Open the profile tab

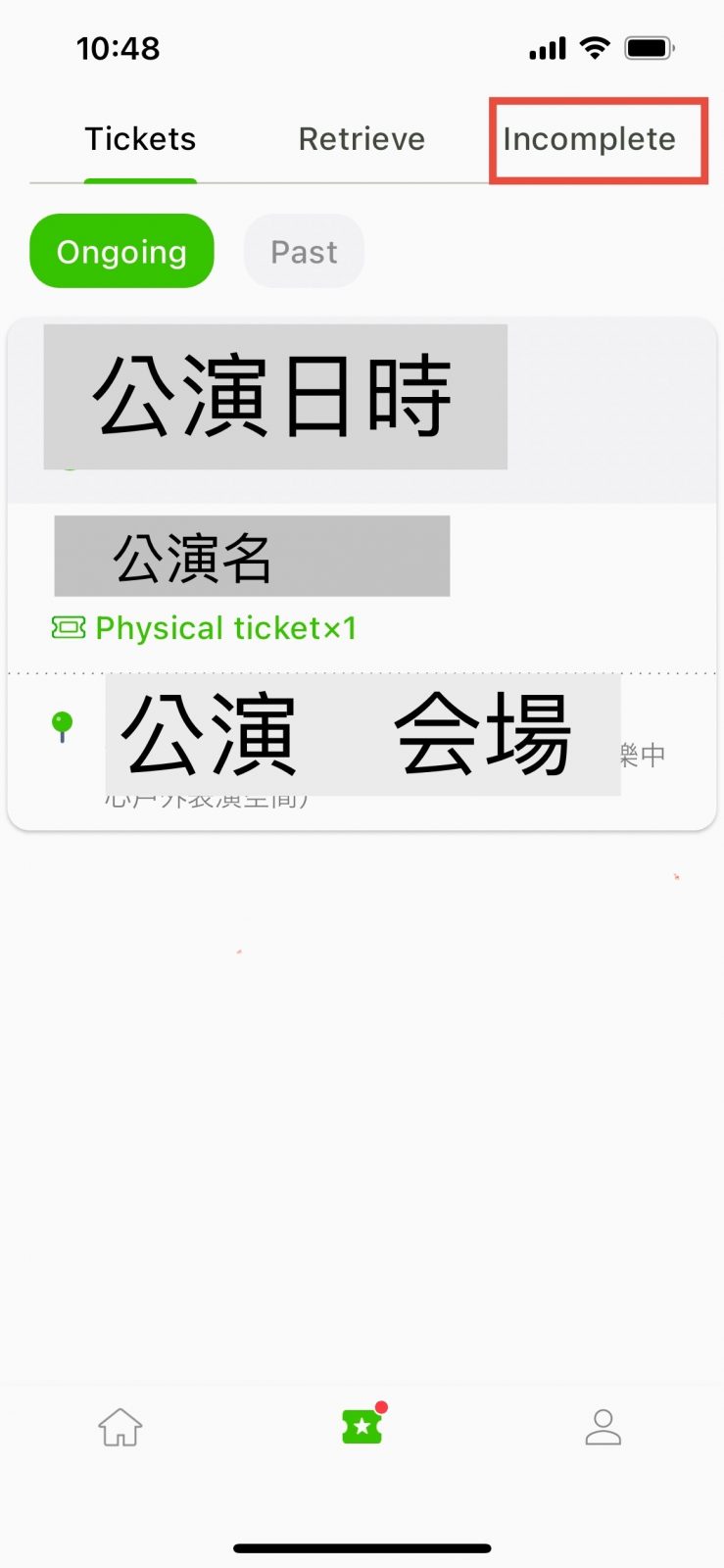pyautogui.click(x=603, y=1427)
